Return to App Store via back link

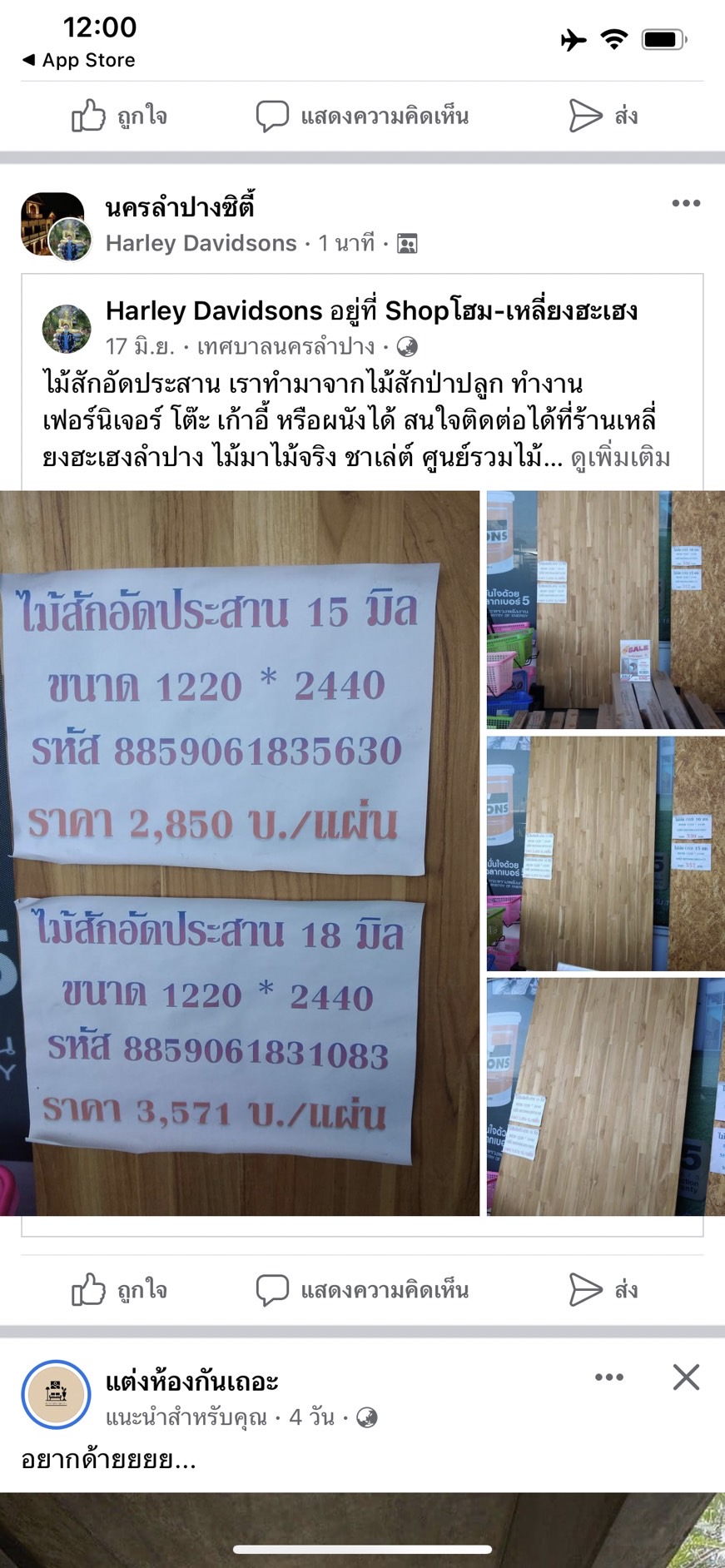click(x=78, y=60)
